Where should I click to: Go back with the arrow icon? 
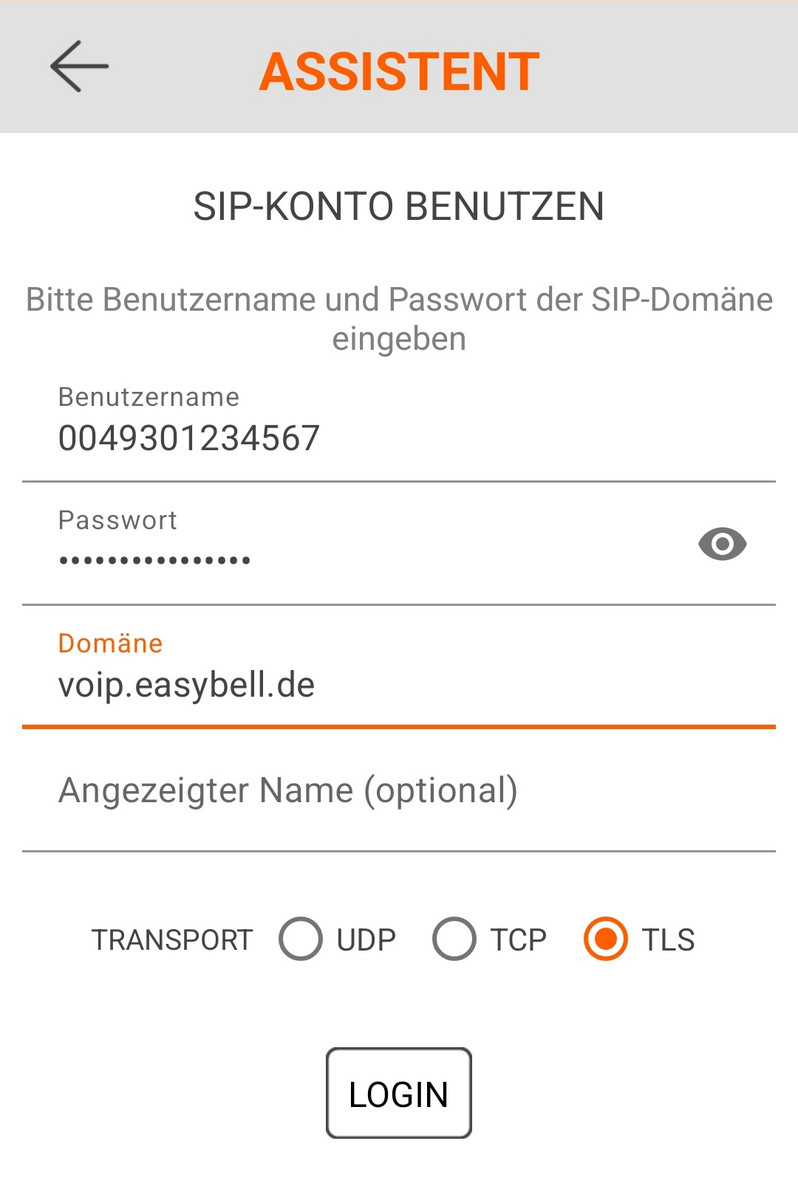[x=79, y=68]
